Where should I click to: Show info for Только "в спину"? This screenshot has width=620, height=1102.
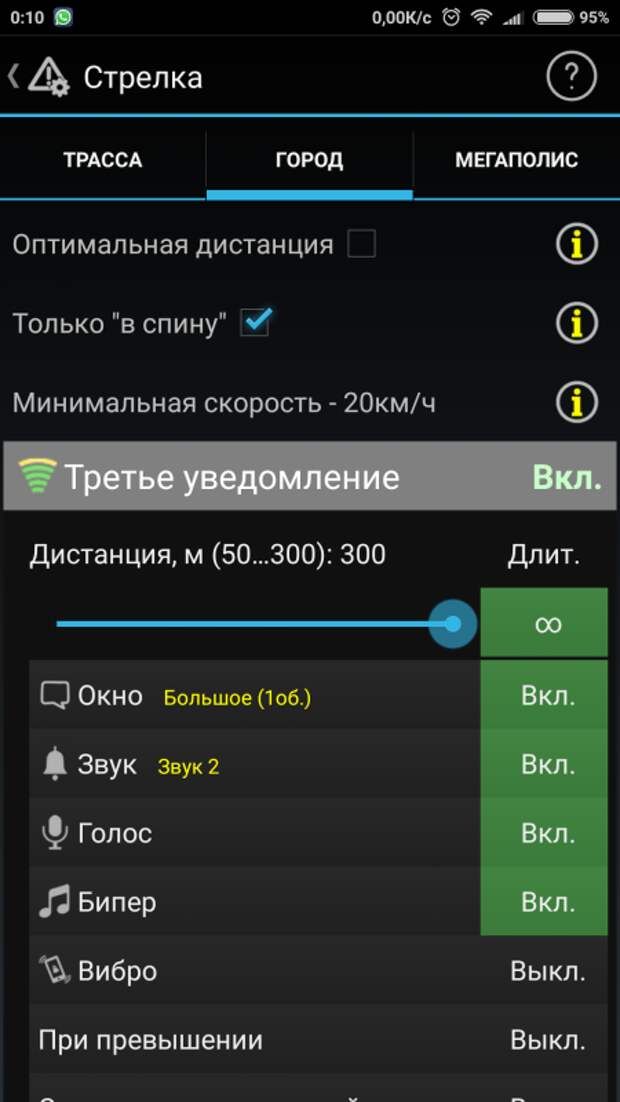click(577, 323)
